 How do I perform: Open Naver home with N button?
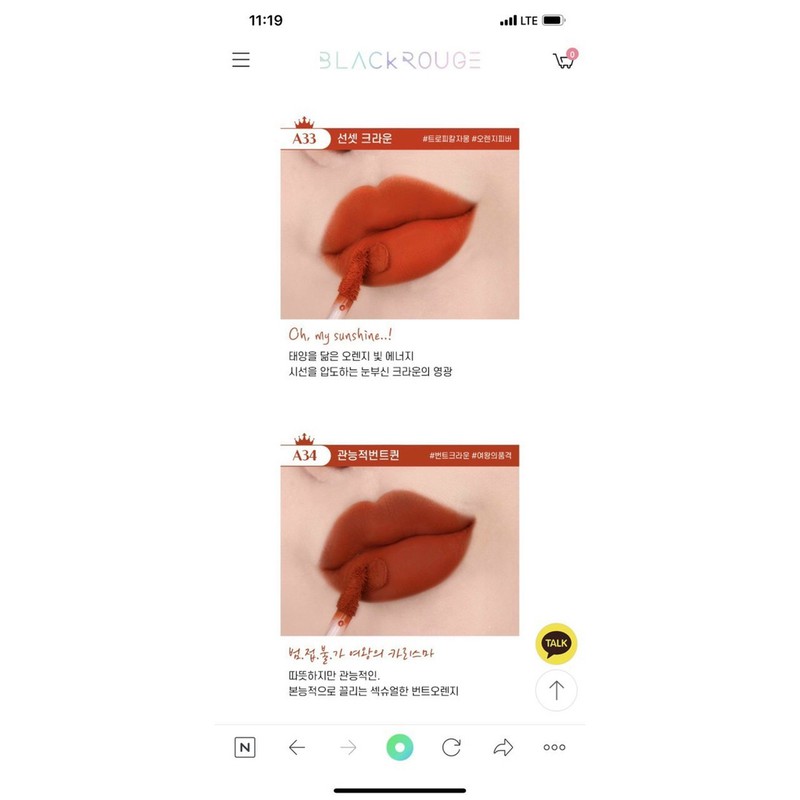click(x=244, y=747)
